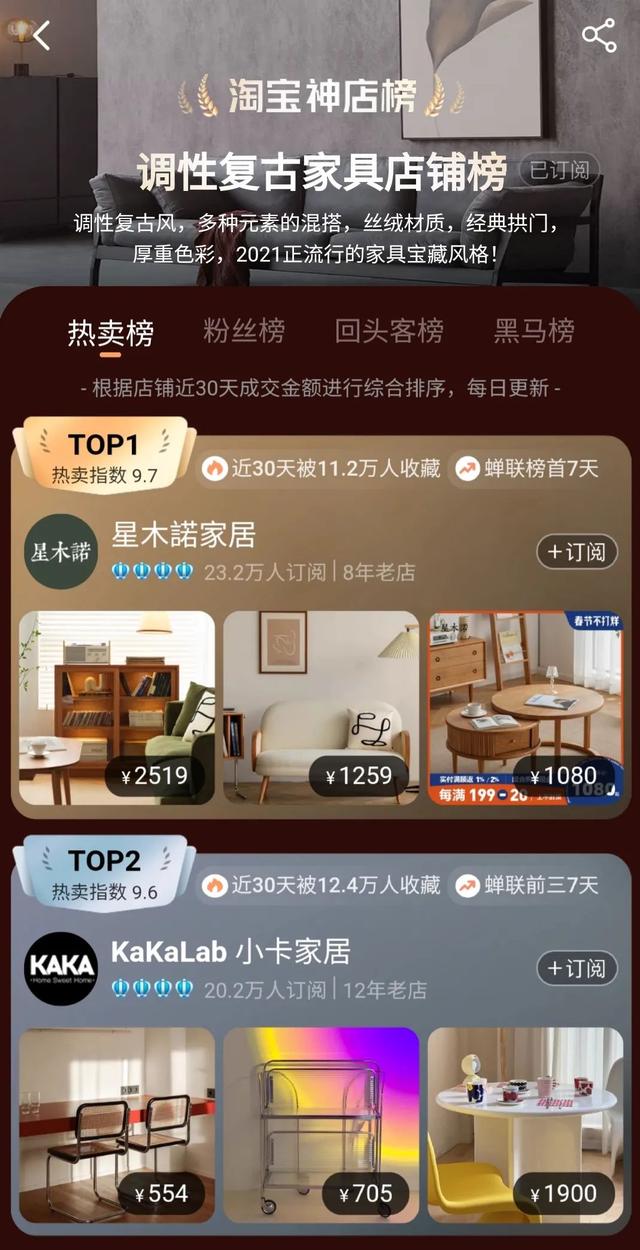The height and width of the screenshot is (1250, 640).
Task: Select the 热卖榜 tab
Action: 110,332
